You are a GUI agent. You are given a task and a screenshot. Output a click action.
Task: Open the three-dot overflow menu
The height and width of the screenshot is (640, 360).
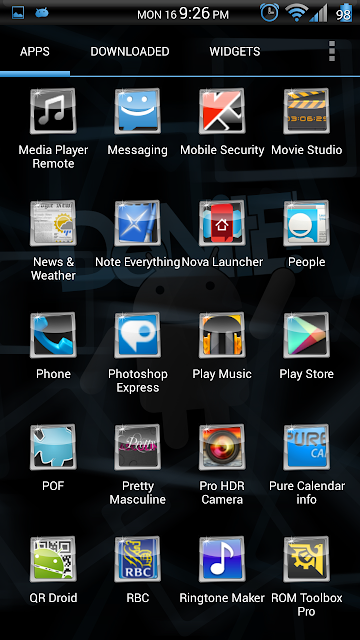[332, 51]
